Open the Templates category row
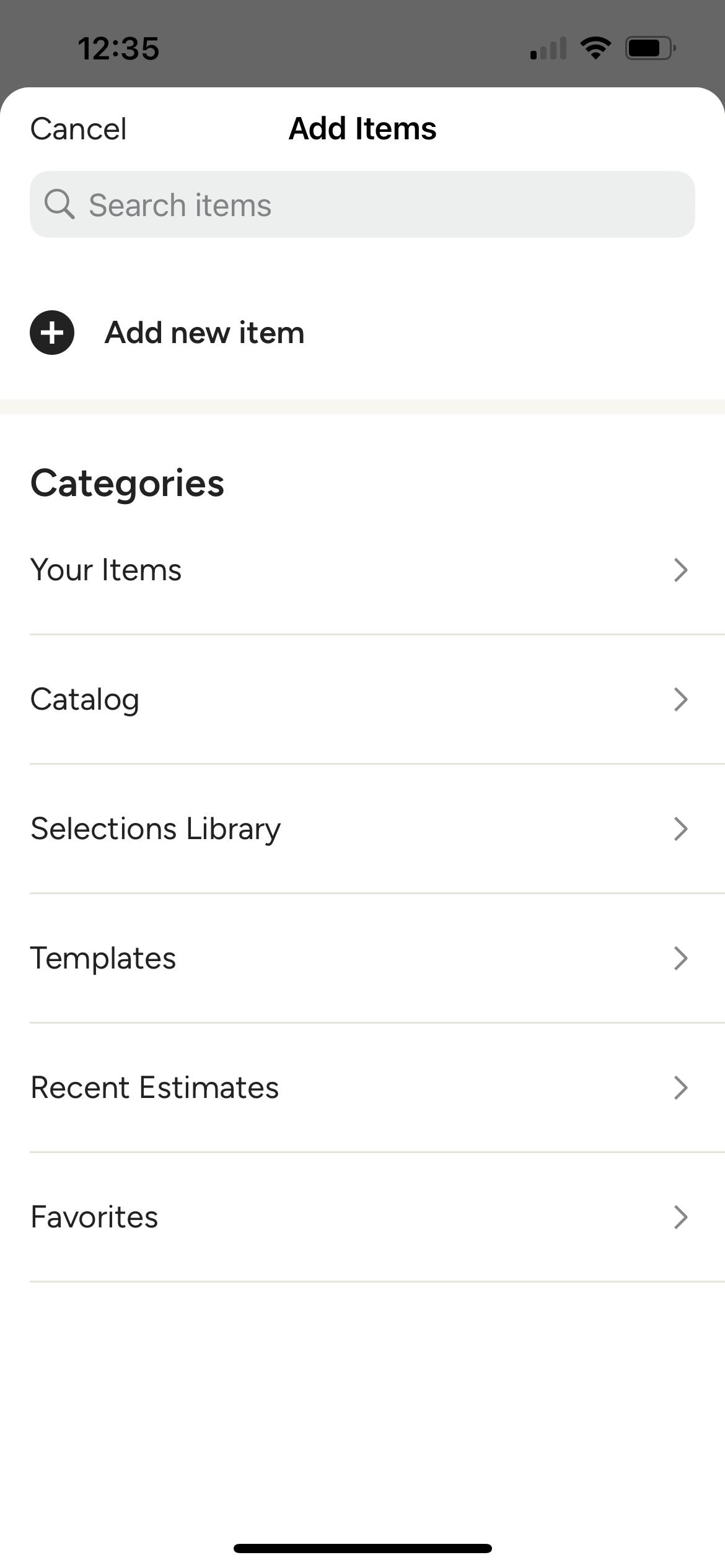Viewport: 725px width, 1568px height. pyautogui.click(x=103, y=958)
